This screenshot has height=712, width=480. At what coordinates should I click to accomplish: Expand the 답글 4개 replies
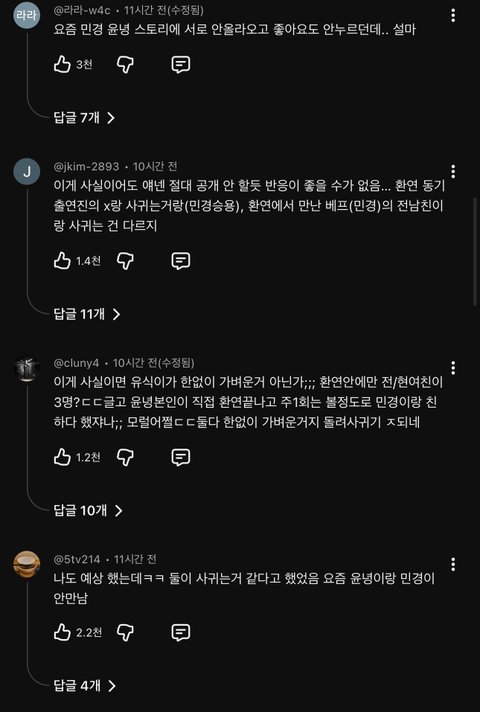pyautogui.click(x=85, y=685)
